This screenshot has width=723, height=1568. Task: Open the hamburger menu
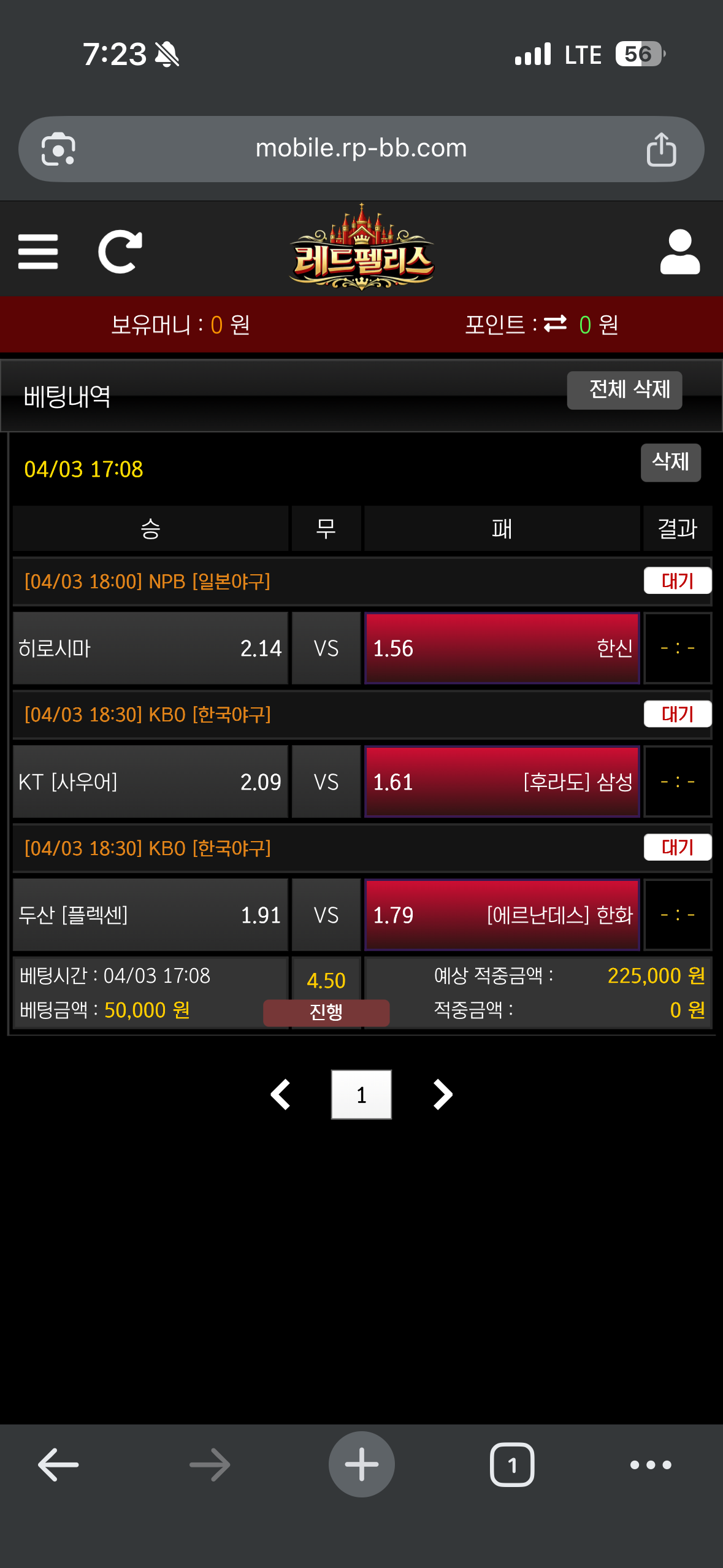coord(38,252)
